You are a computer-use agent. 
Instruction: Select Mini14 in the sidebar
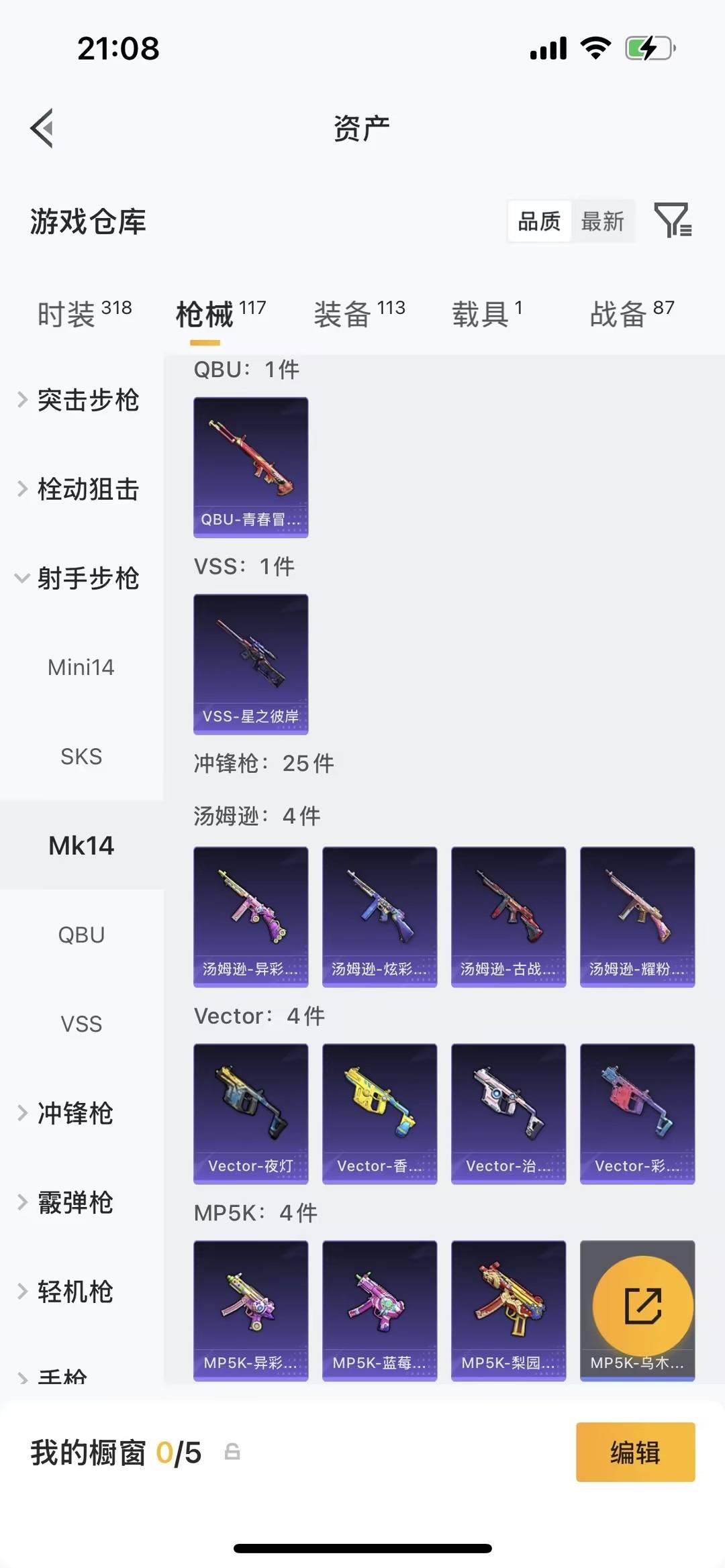81,667
